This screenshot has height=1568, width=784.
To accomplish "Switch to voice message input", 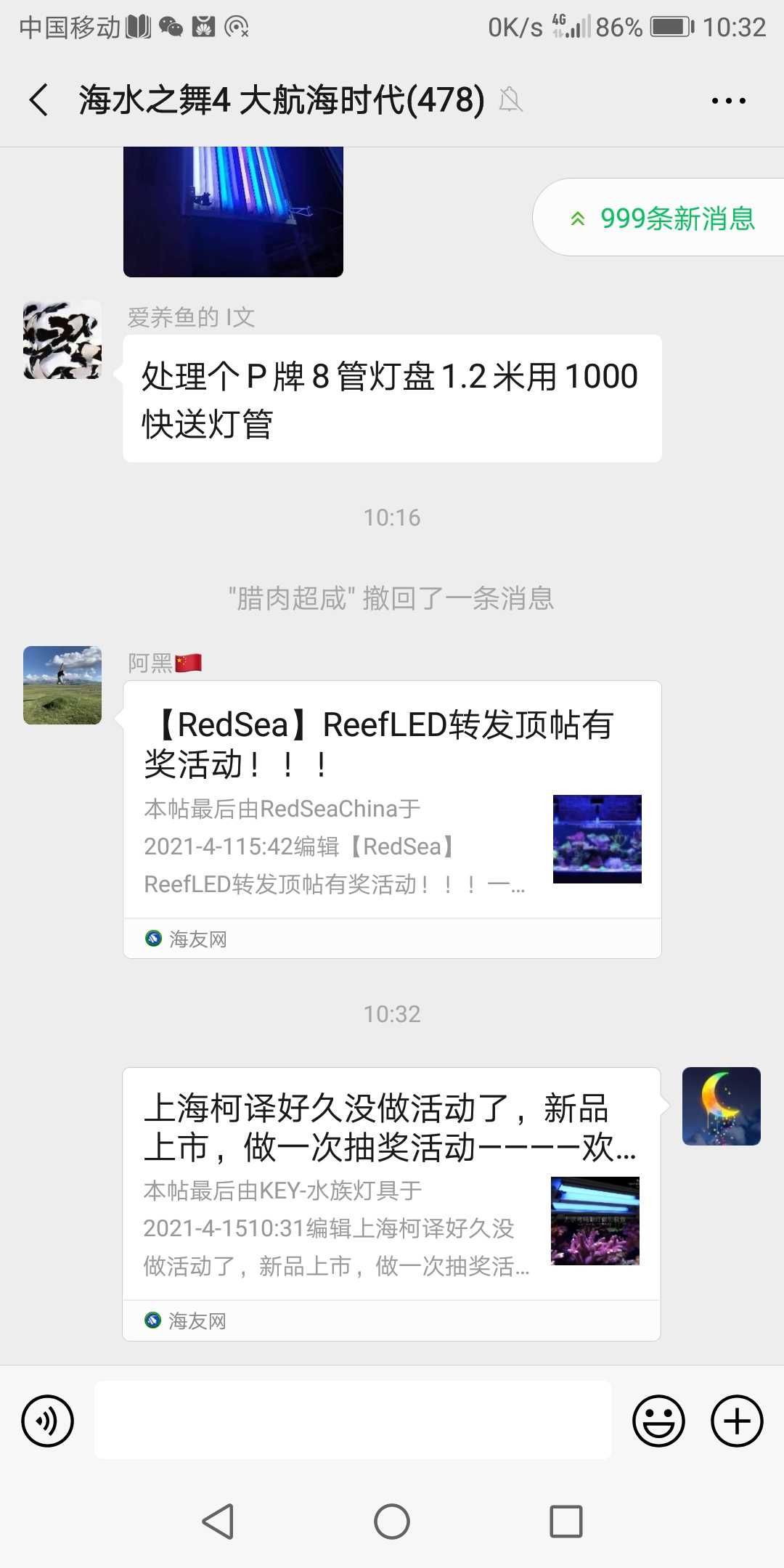I will [48, 1421].
